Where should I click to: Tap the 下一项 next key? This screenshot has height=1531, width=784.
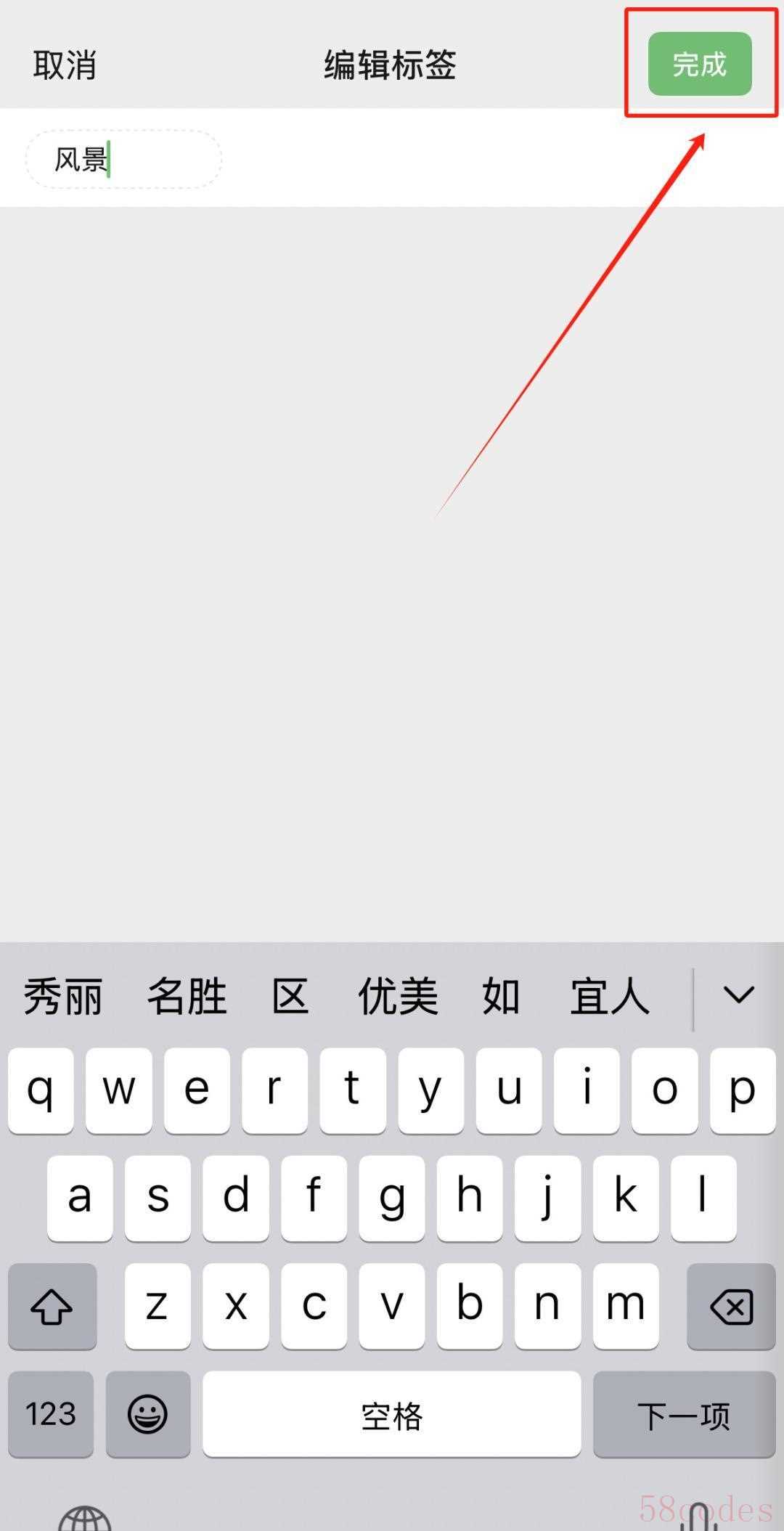point(684,1413)
